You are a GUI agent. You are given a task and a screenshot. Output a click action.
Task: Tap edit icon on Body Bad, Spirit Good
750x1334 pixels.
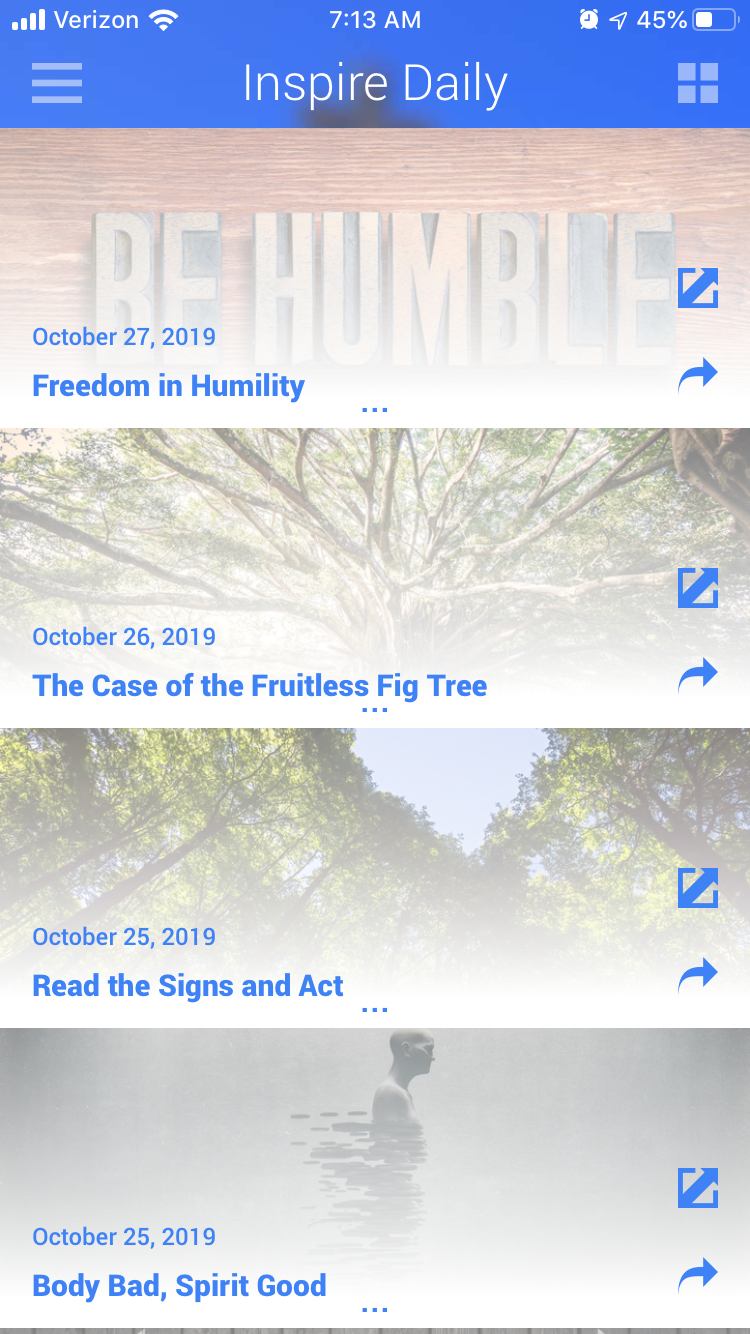[698, 1187]
